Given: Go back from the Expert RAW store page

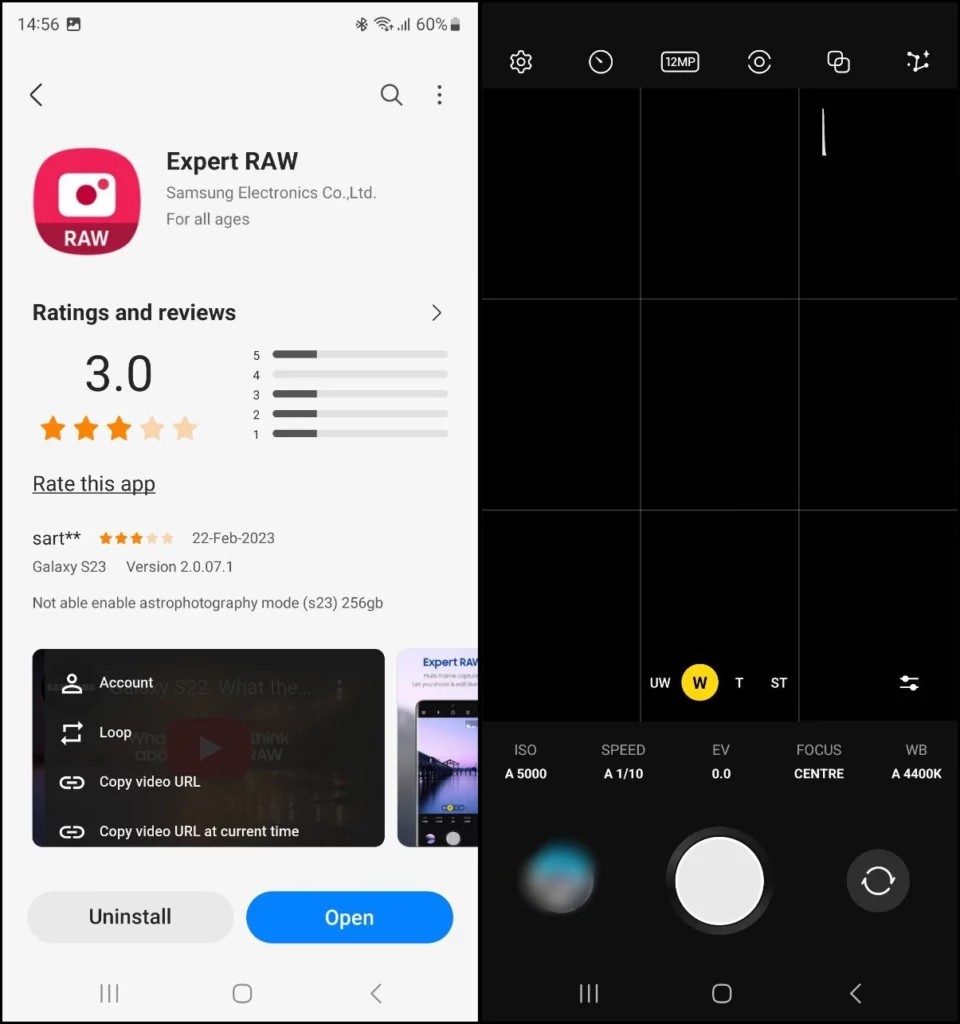Looking at the screenshot, I should 37,95.
